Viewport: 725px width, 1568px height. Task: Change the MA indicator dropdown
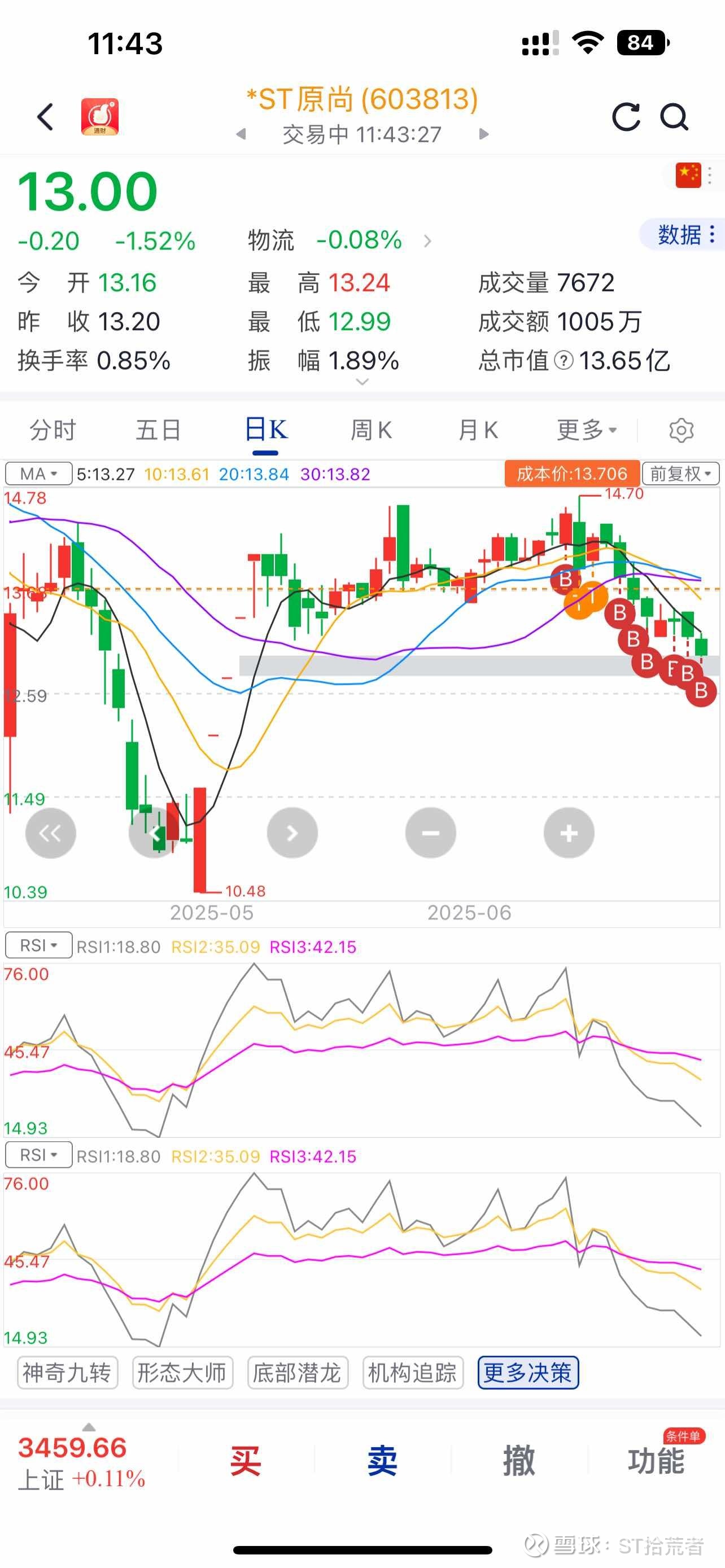point(39,474)
